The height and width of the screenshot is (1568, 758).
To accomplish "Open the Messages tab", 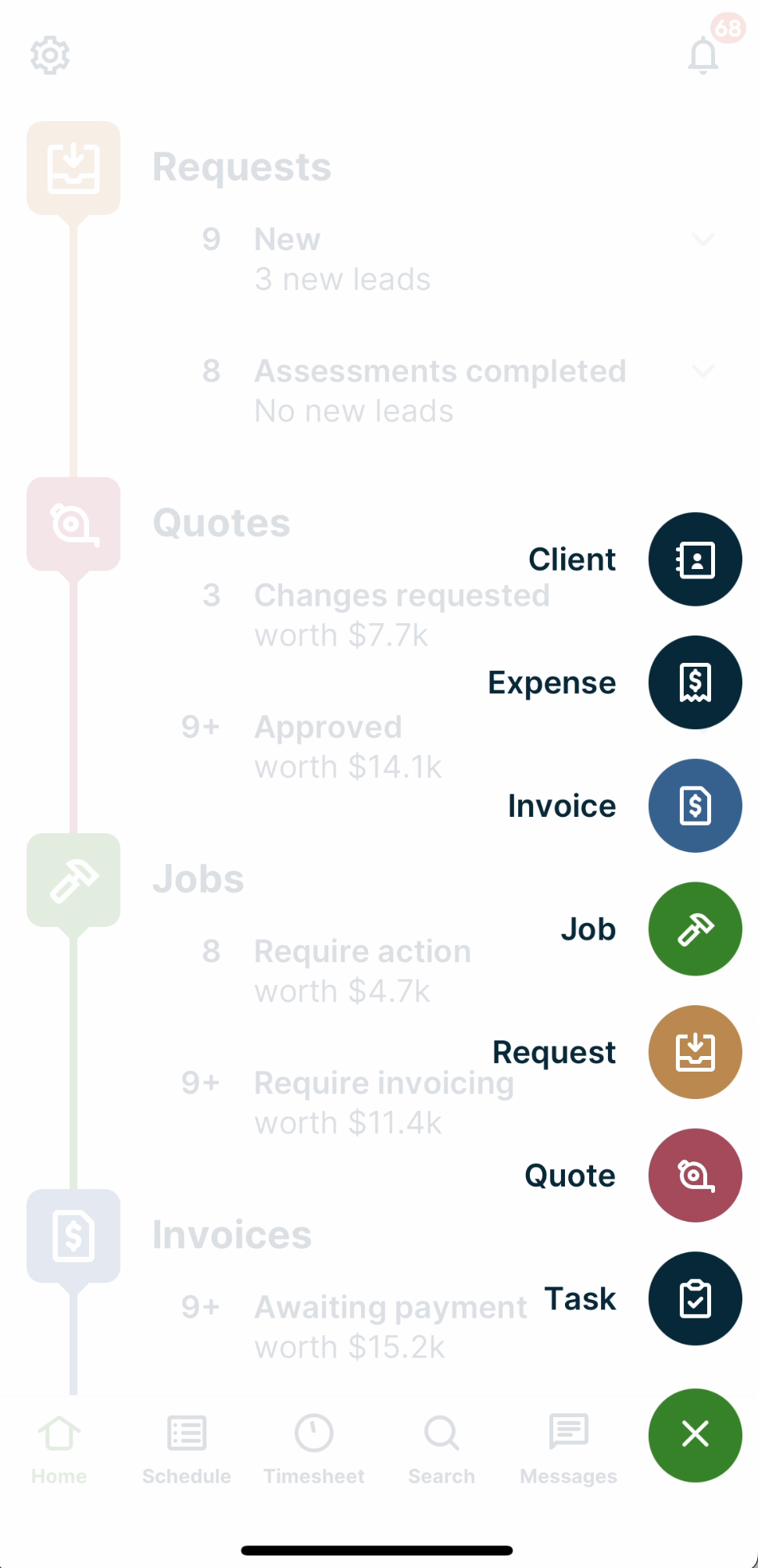I will 568,1446.
